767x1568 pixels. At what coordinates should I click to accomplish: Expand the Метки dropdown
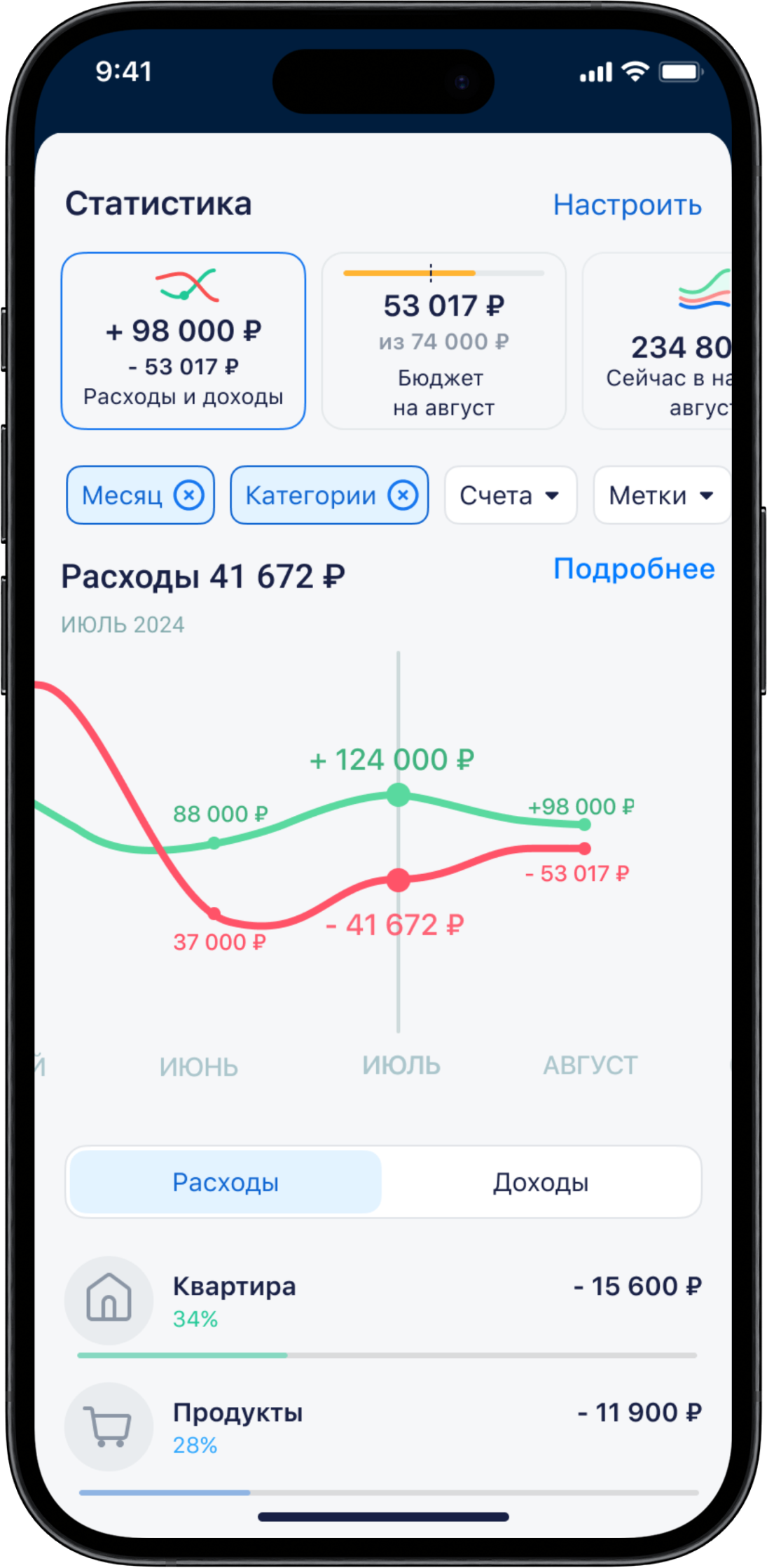pyautogui.click(x=661, y=495)
